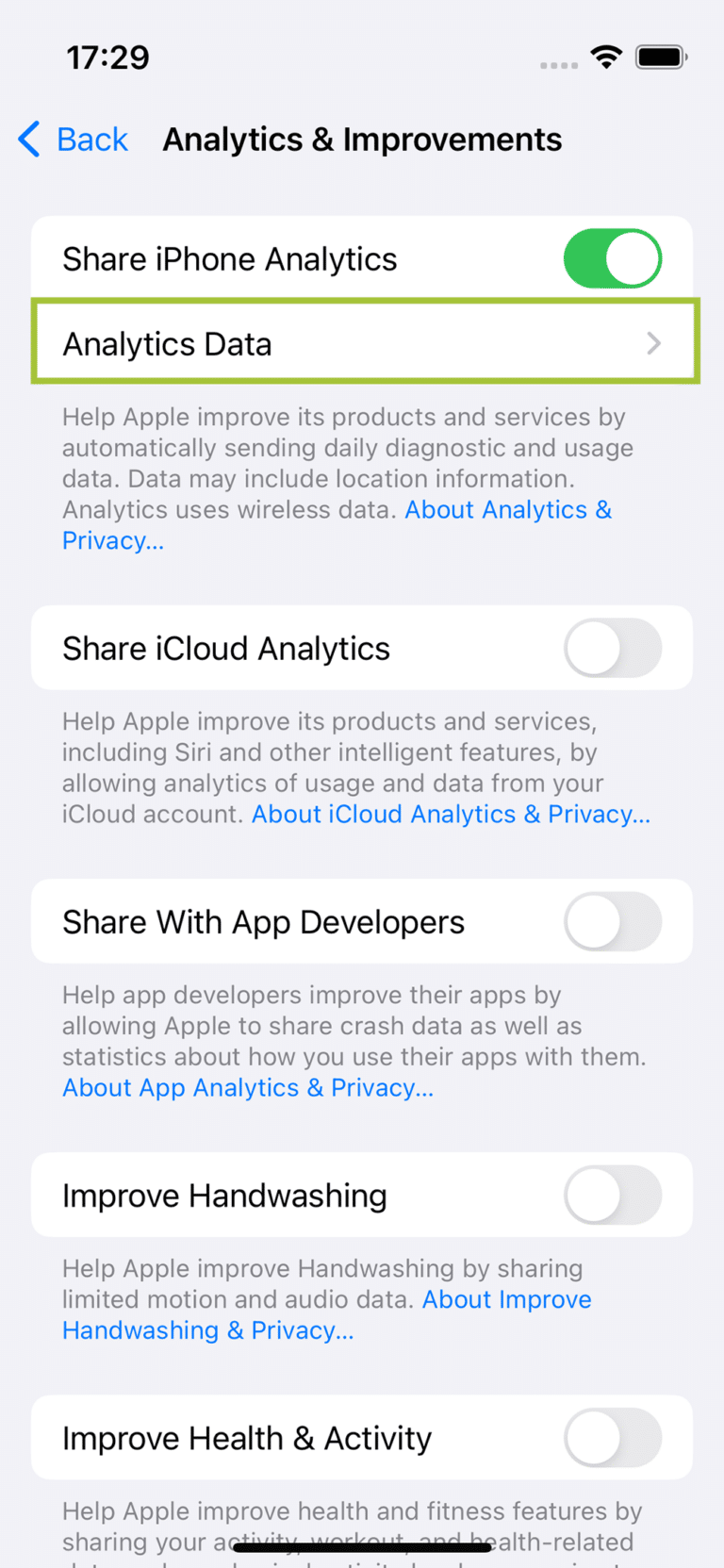Disable Share iPhone Analytics
The width and height of the screenshot is (724, 1568).
pos(613,258)
